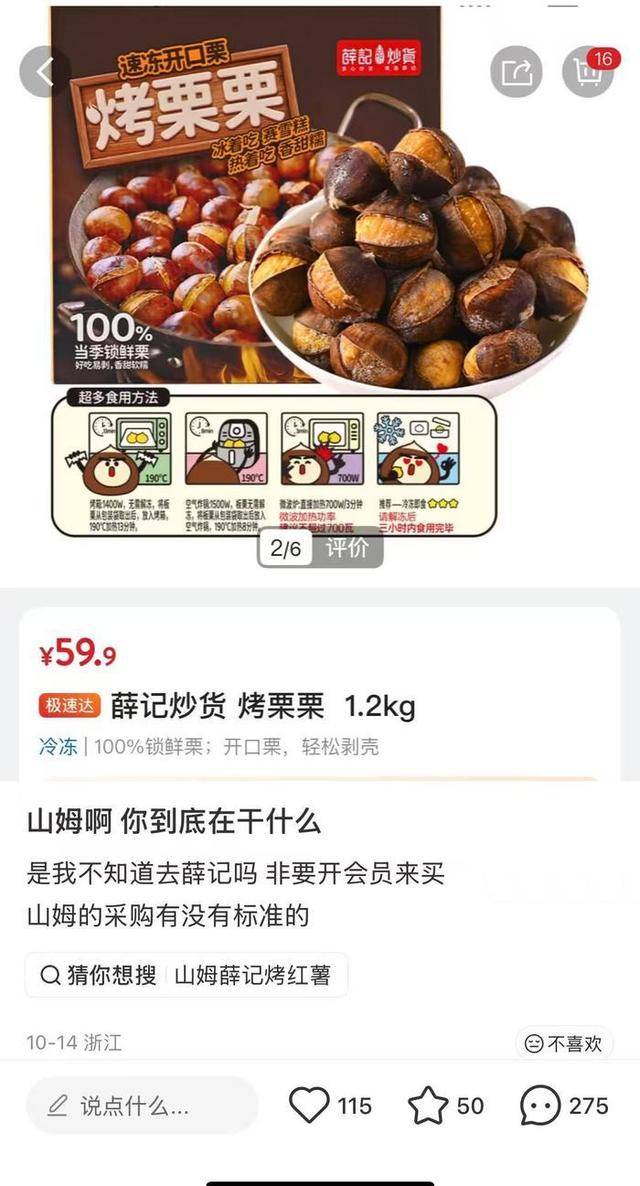Open the 275 comments
The image size is (640, 1186).
(x=541, y=1105)
